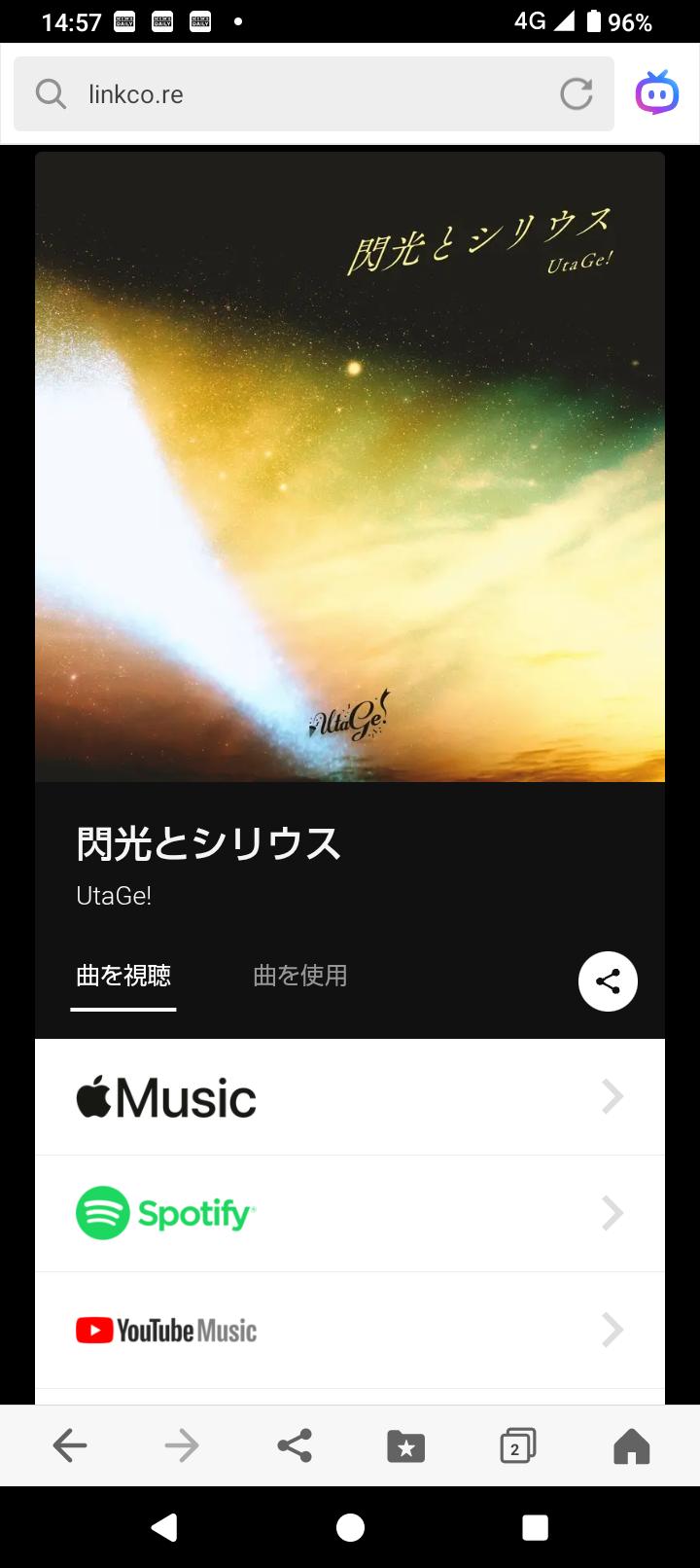Switch to the 曲を使用 tab
The height and width of the screenshot is (1568, 700).
coord(300,976)
